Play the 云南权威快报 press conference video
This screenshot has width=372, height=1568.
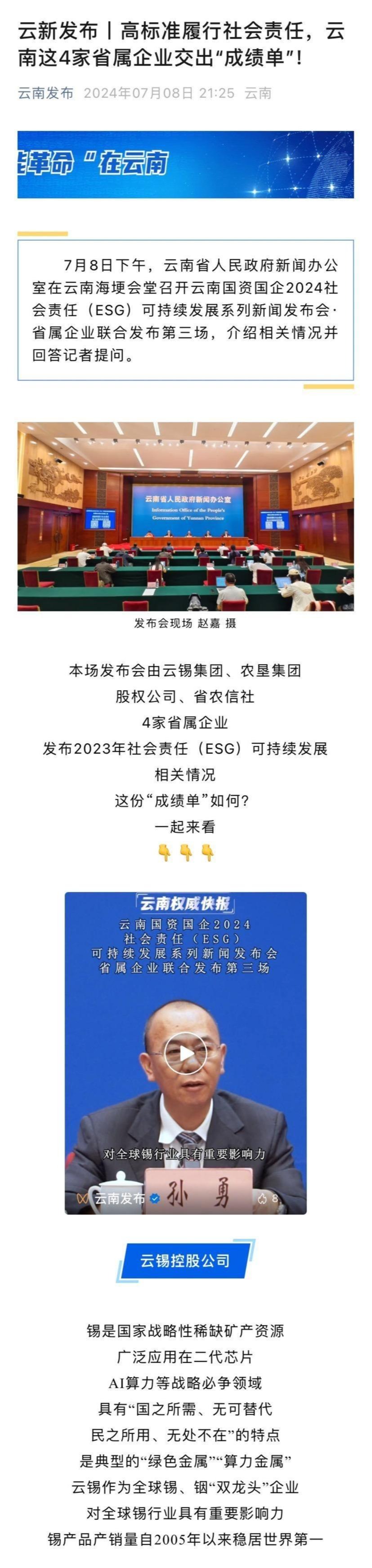coord(185,1054)
